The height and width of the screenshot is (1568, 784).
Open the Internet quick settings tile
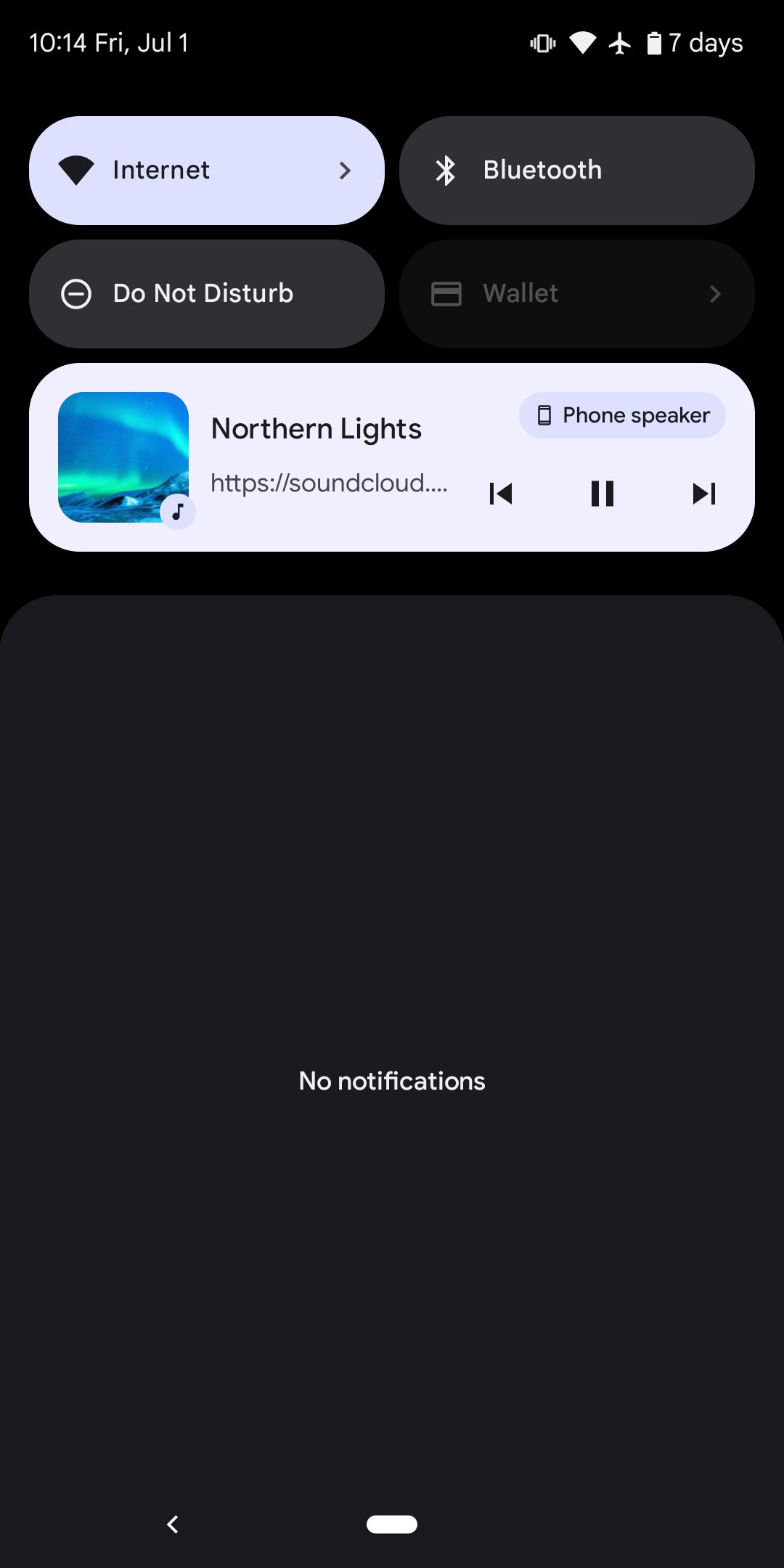pos(206,171)
